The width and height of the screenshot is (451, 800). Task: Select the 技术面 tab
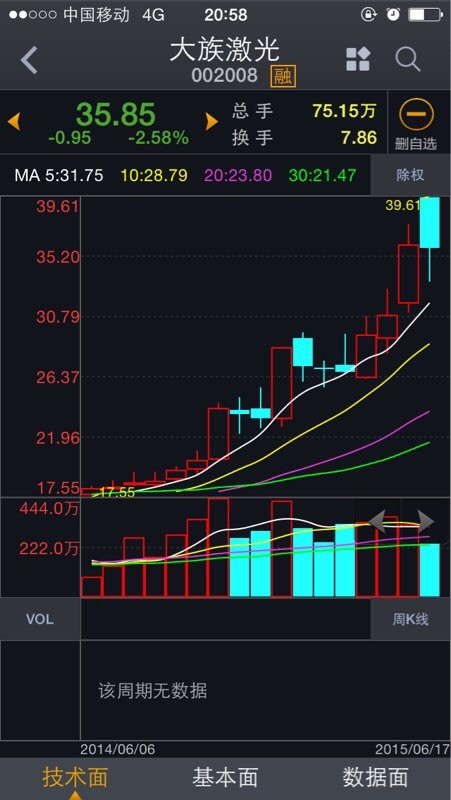point(75,778)
